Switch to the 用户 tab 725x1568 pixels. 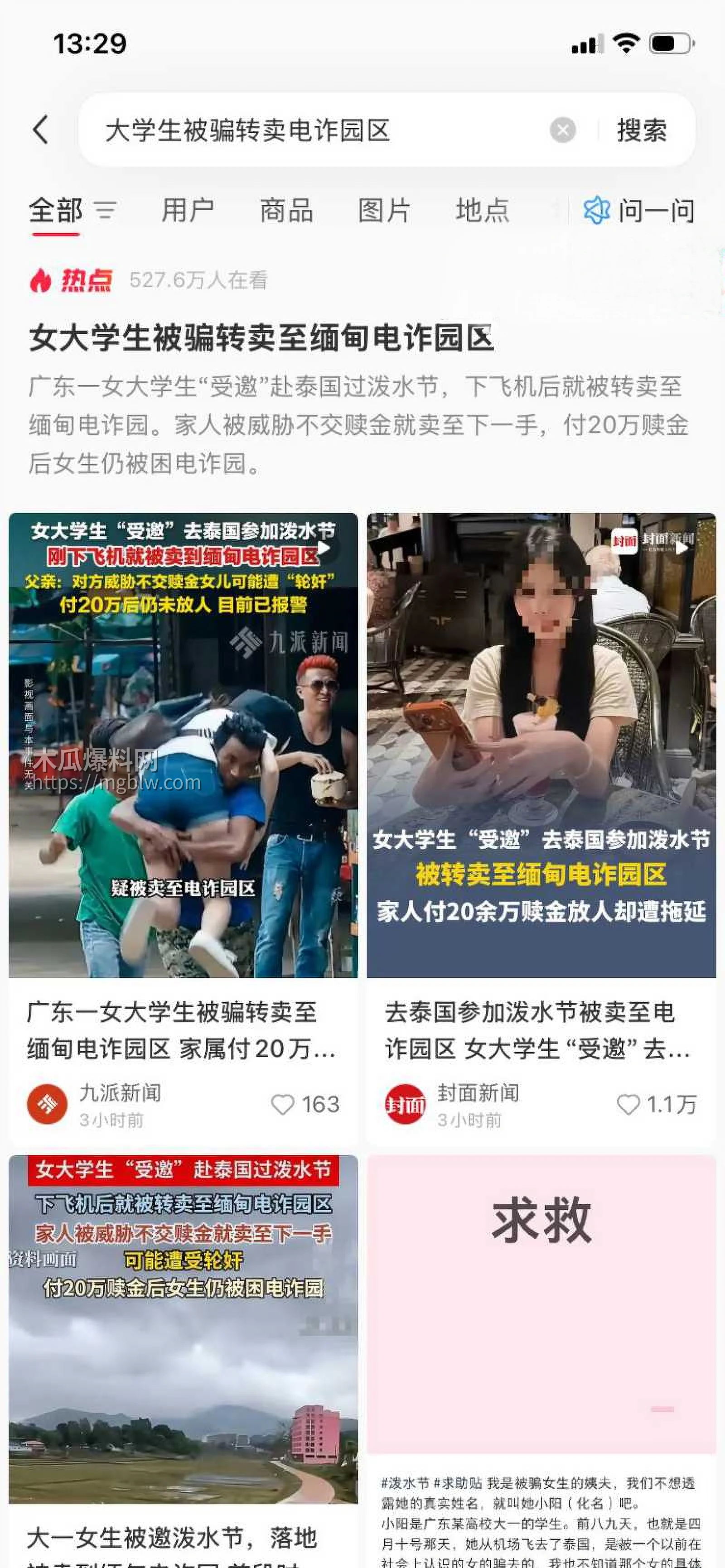188,211
